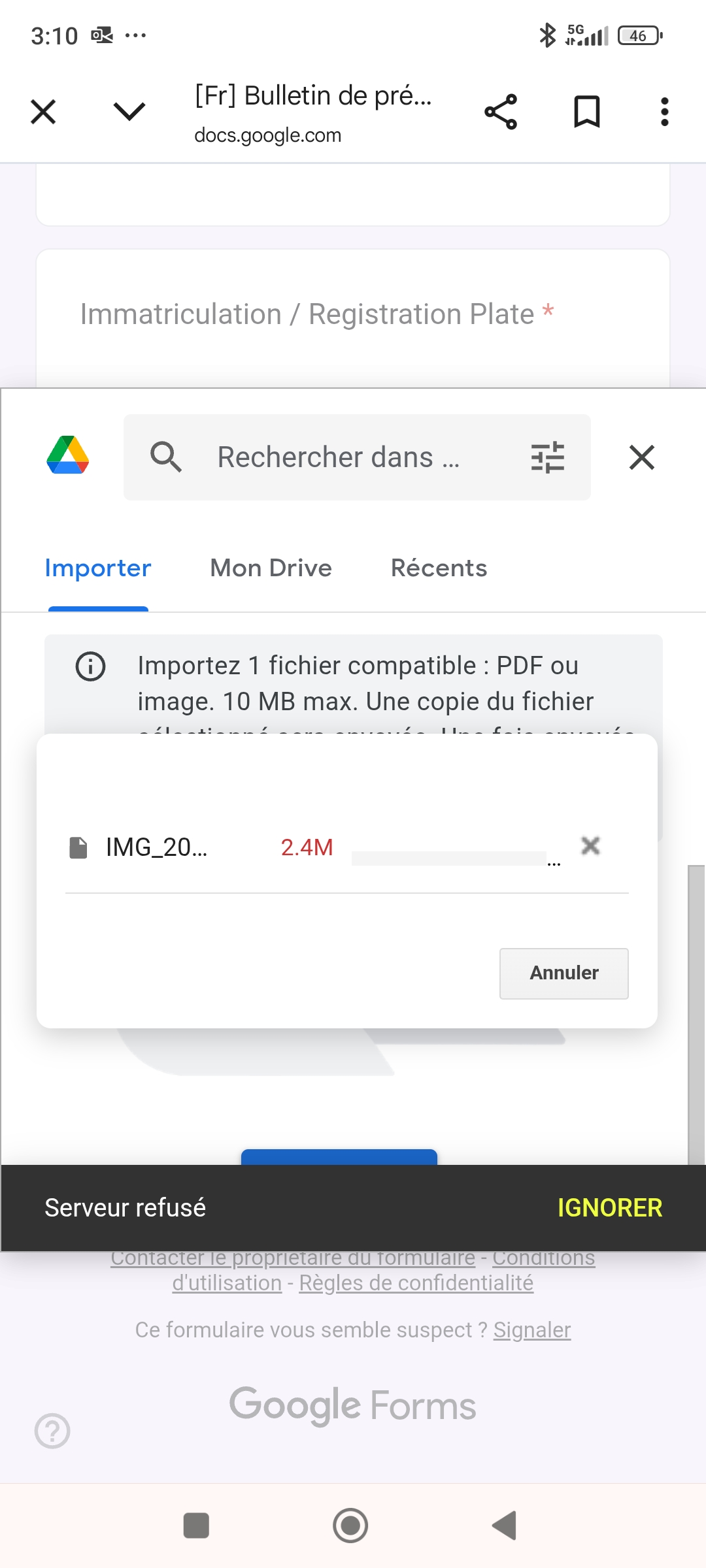Dismiss the Serveur refusé message with IGNORER
Screen dimensions: 706x1568
coord(609,1208)
